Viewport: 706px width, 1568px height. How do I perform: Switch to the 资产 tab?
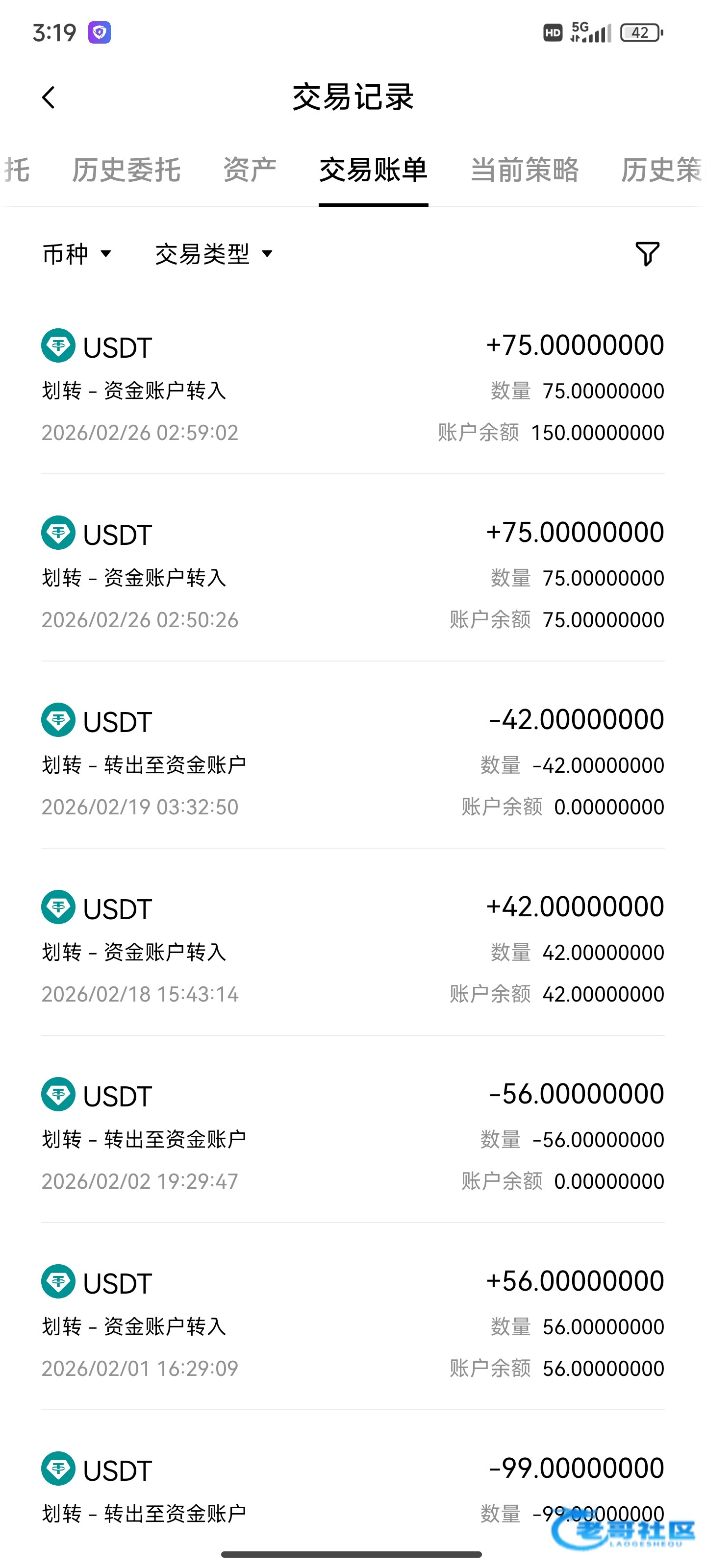pos(250,170)
